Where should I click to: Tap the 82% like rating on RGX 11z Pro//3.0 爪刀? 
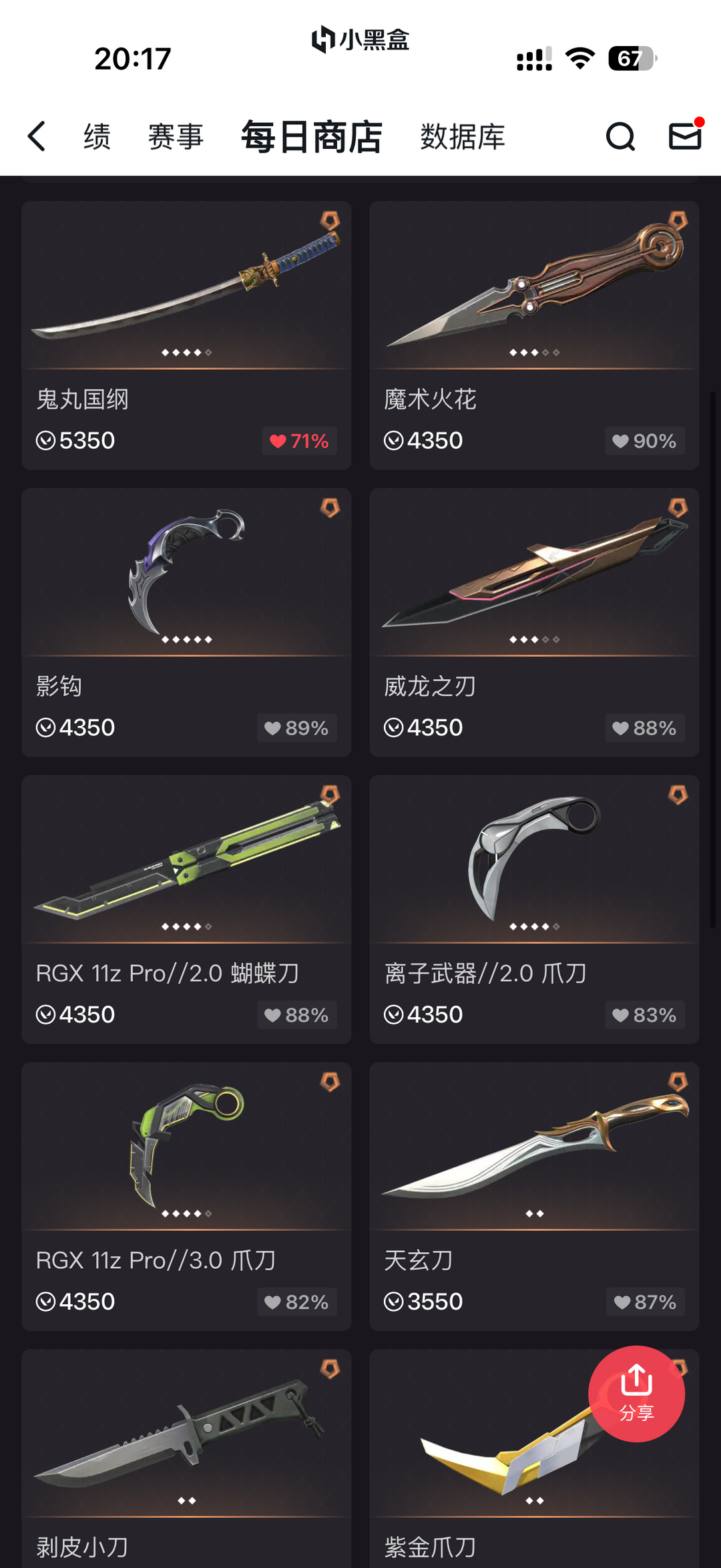click(298, 1302)
